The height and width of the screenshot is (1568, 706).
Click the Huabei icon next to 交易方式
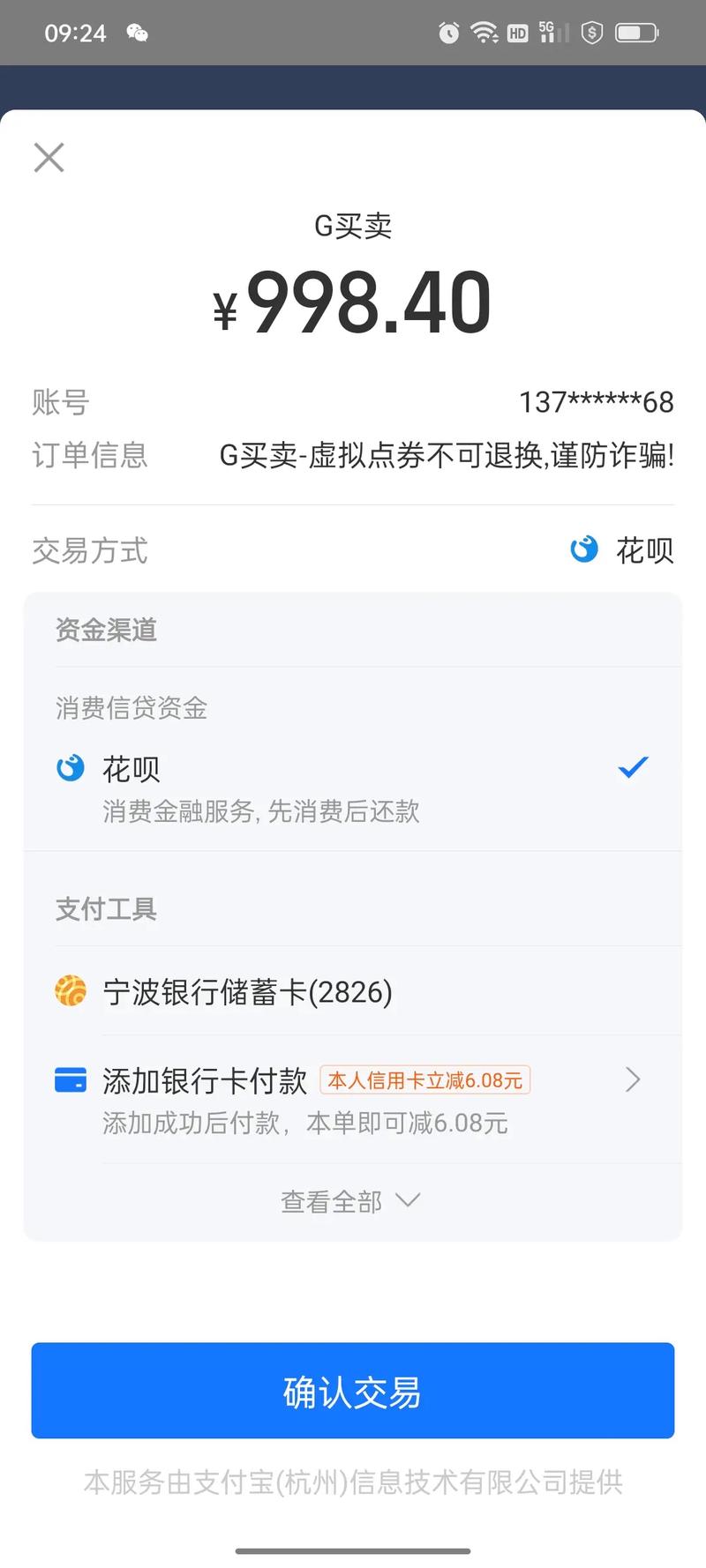click(x=584, y=549)
